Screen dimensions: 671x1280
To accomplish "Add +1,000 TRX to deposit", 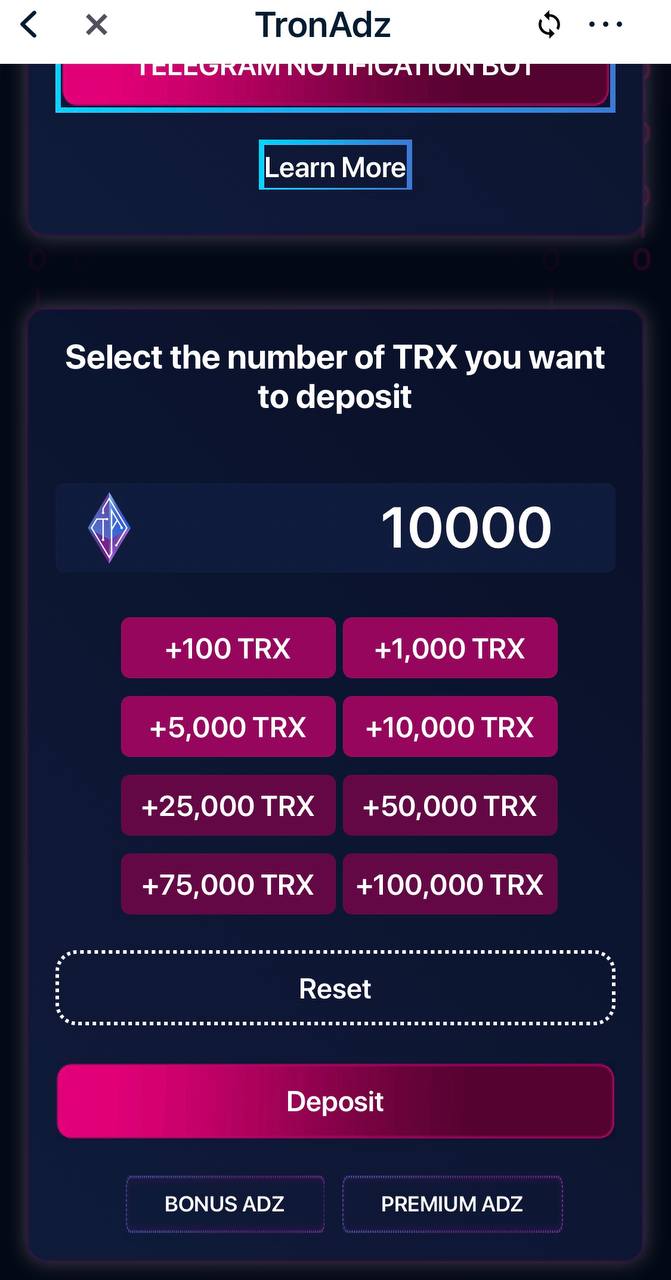I will pos(450,648).
